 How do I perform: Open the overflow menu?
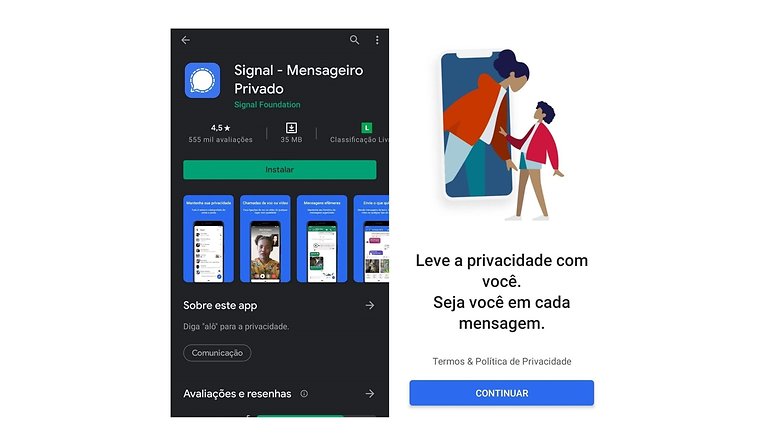pos(377,40)
